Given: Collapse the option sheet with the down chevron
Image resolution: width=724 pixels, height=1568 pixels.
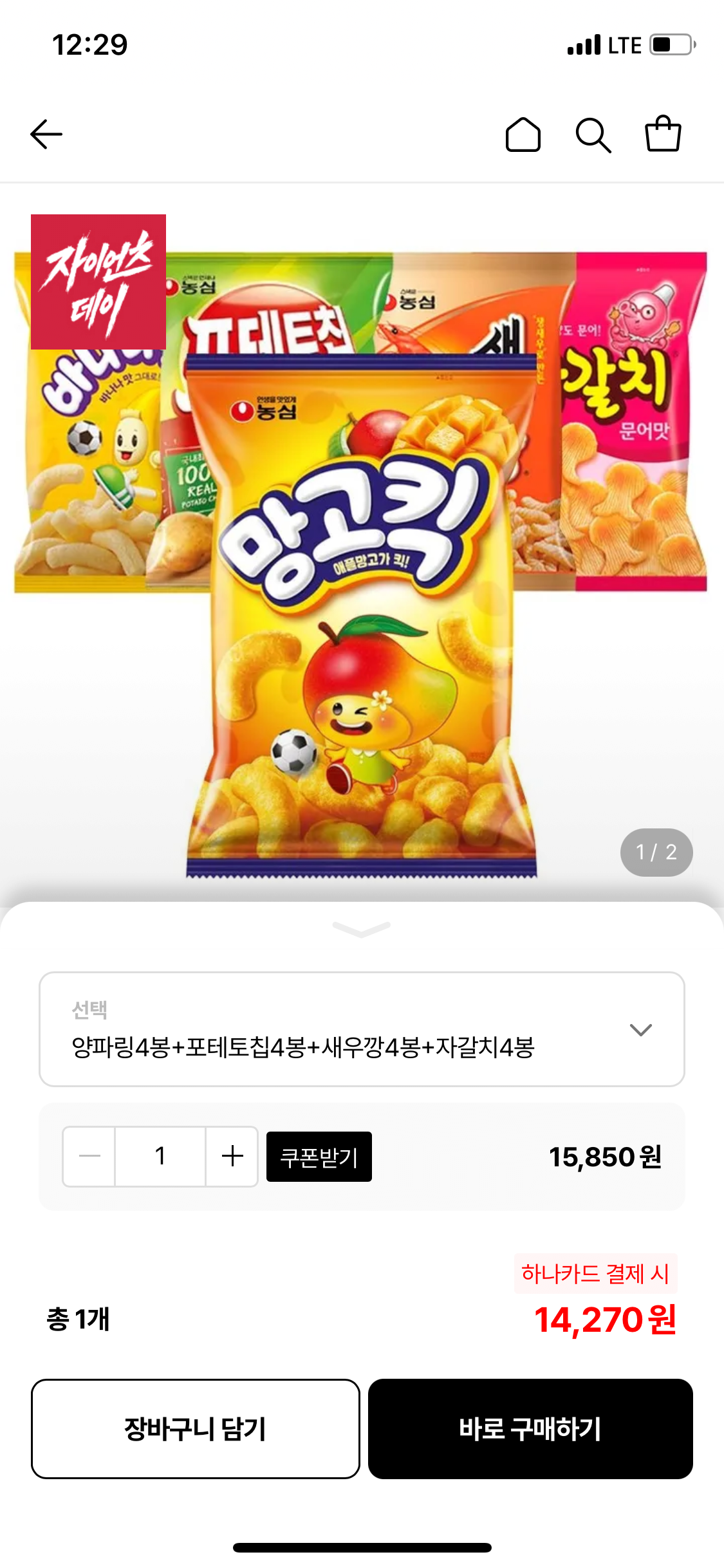Looking at the screenshot, I should [x=362, y=929].
